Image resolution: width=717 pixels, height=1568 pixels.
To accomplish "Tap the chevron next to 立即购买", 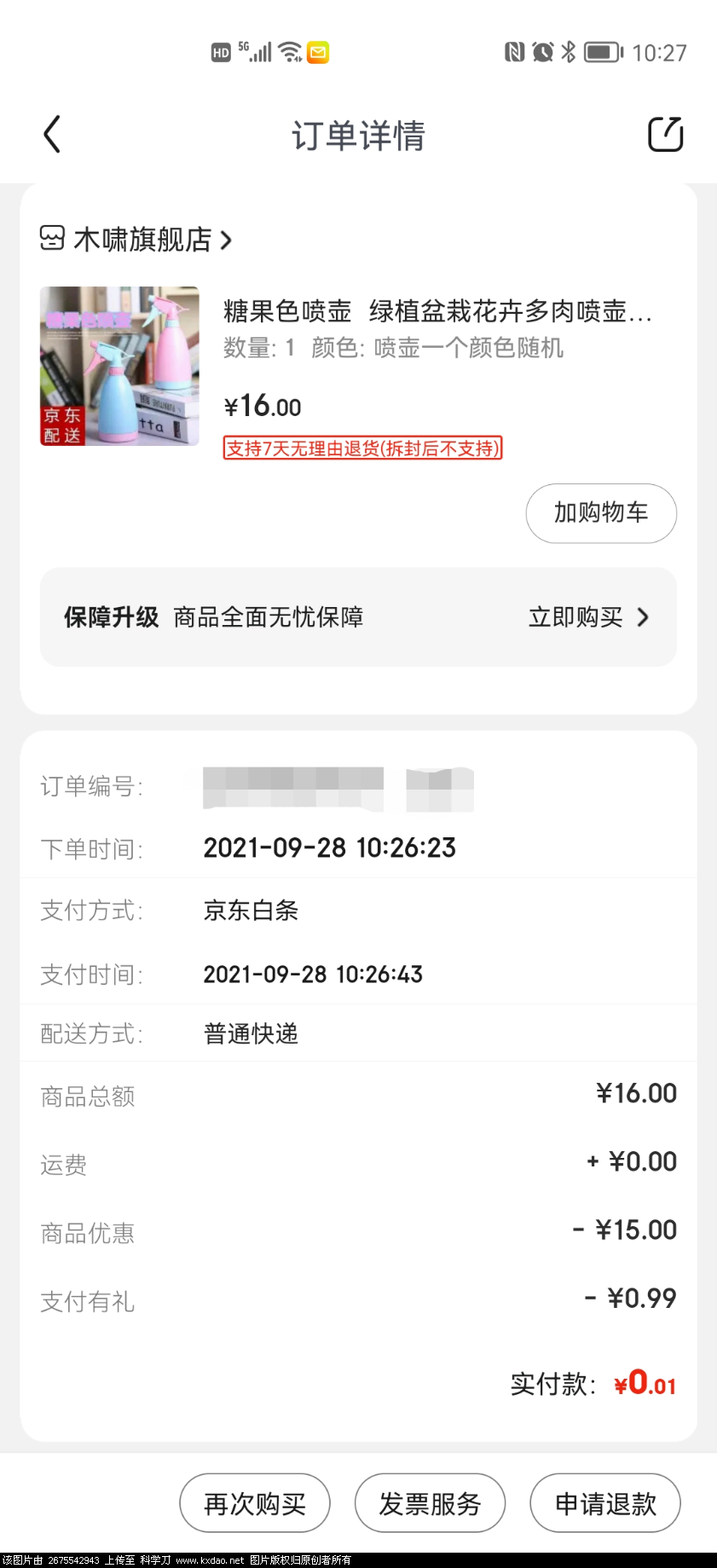I will point(644,616).
